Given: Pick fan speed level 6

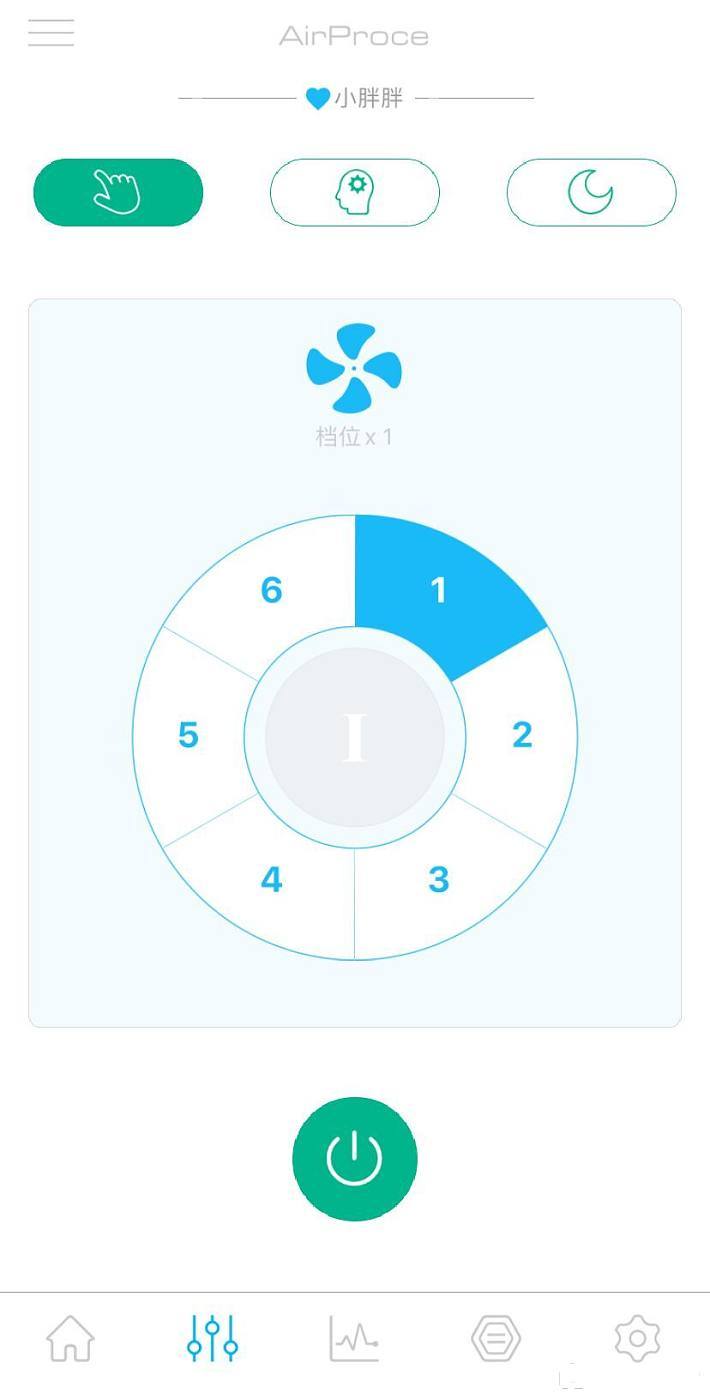Looking at the screenshot, I should 271,591.
